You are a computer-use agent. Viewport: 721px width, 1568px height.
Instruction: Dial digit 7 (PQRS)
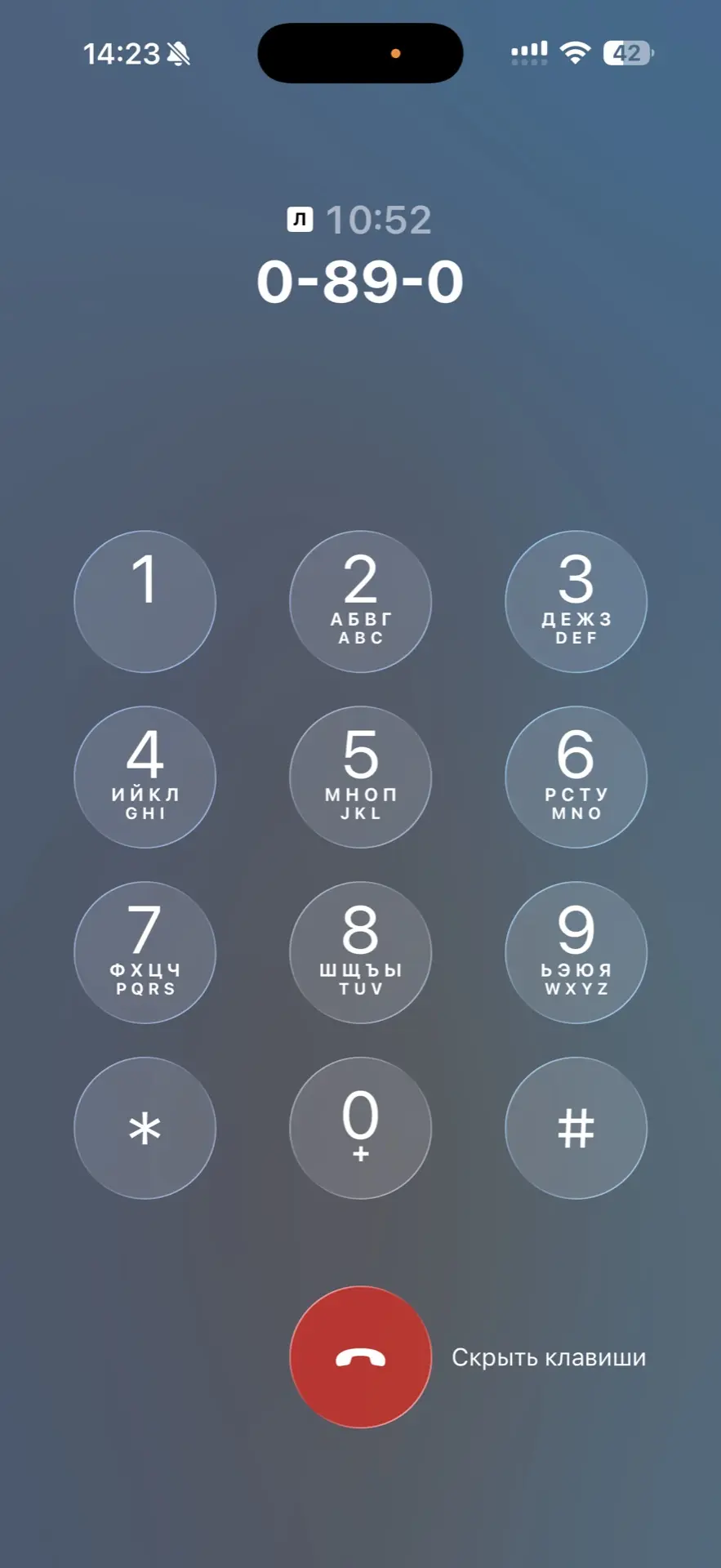tap(145, 952)
